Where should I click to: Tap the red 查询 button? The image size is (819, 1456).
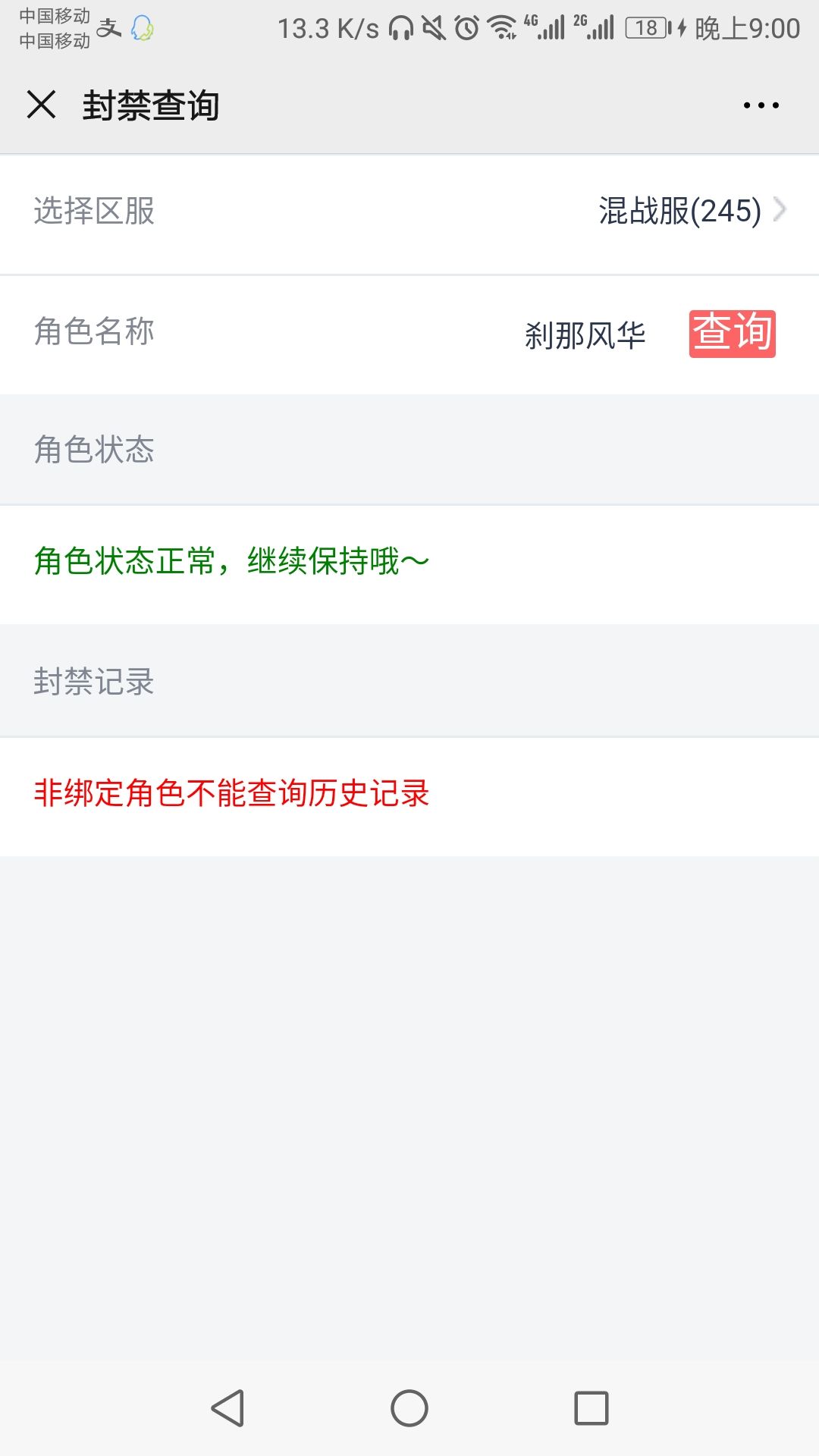[732, 334]
